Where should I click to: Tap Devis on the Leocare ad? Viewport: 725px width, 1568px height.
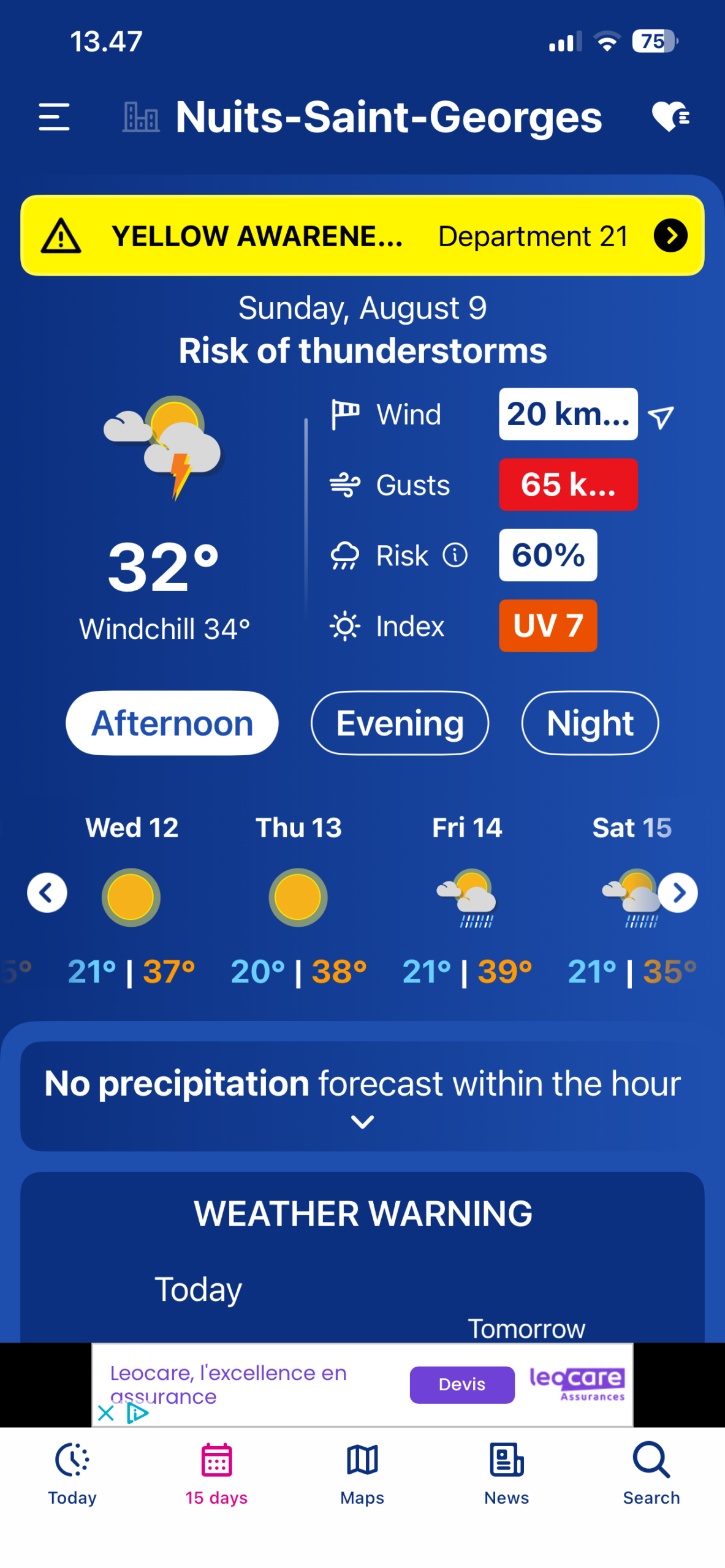tap(462, 1384)
